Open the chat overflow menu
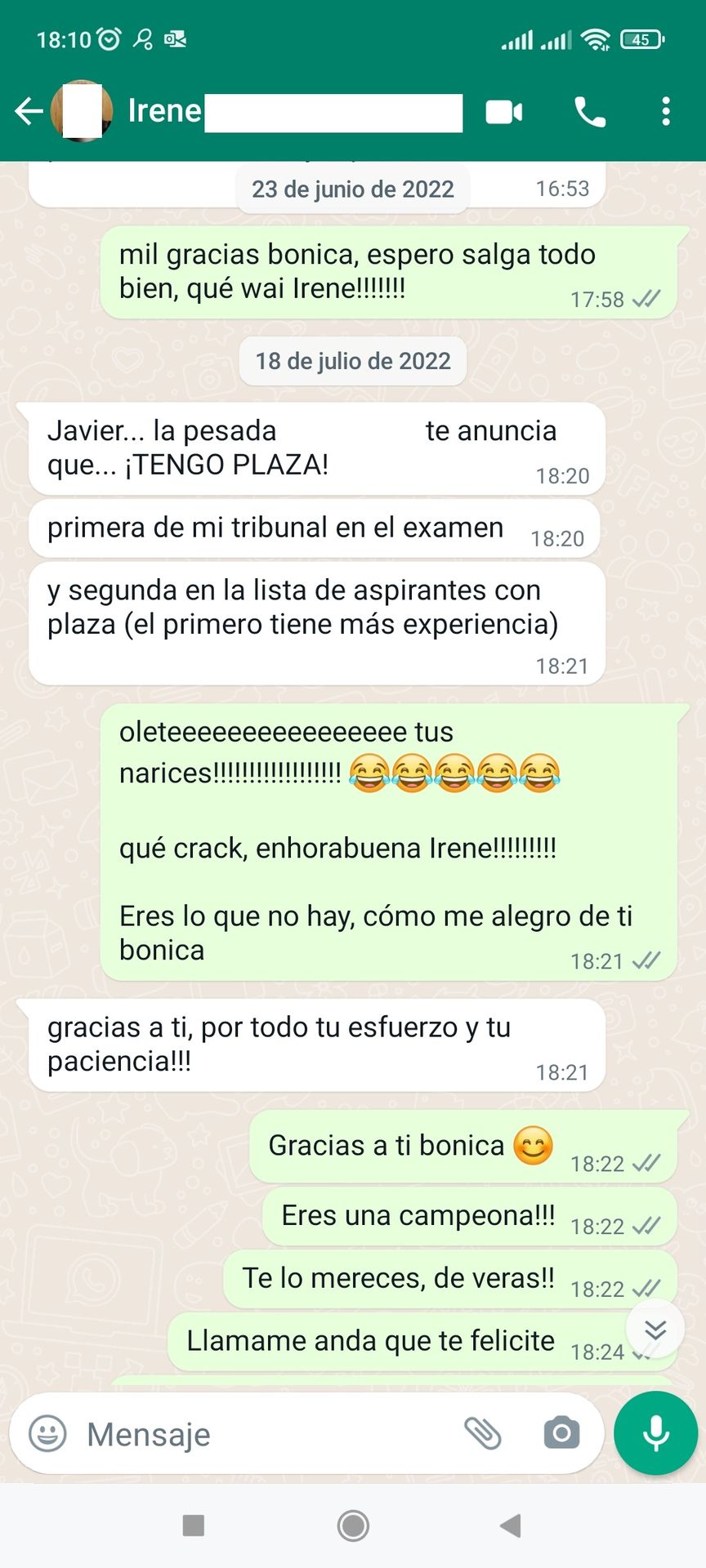 tap(666, 111)
